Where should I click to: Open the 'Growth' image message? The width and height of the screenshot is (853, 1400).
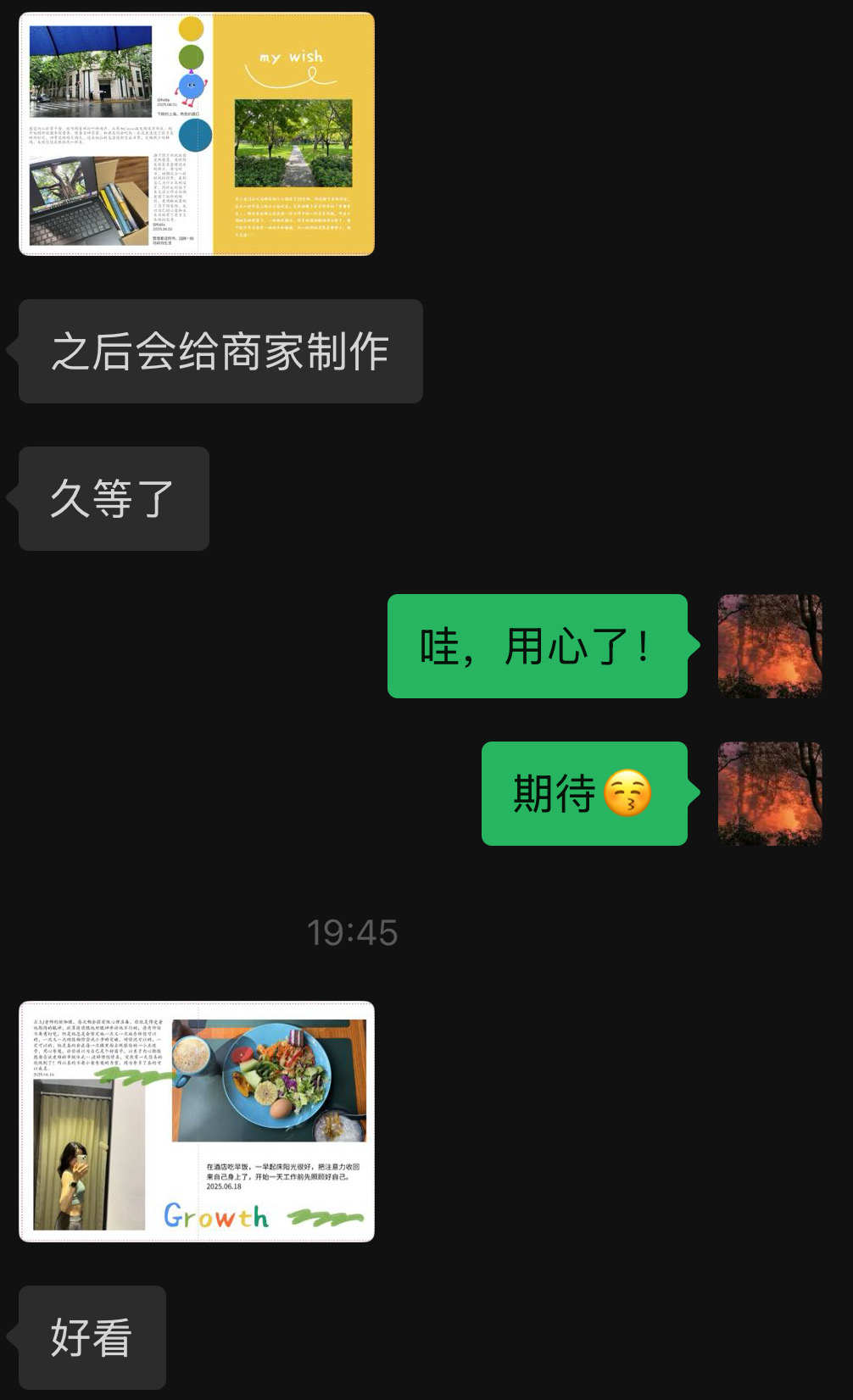[x=197, y=1121]
